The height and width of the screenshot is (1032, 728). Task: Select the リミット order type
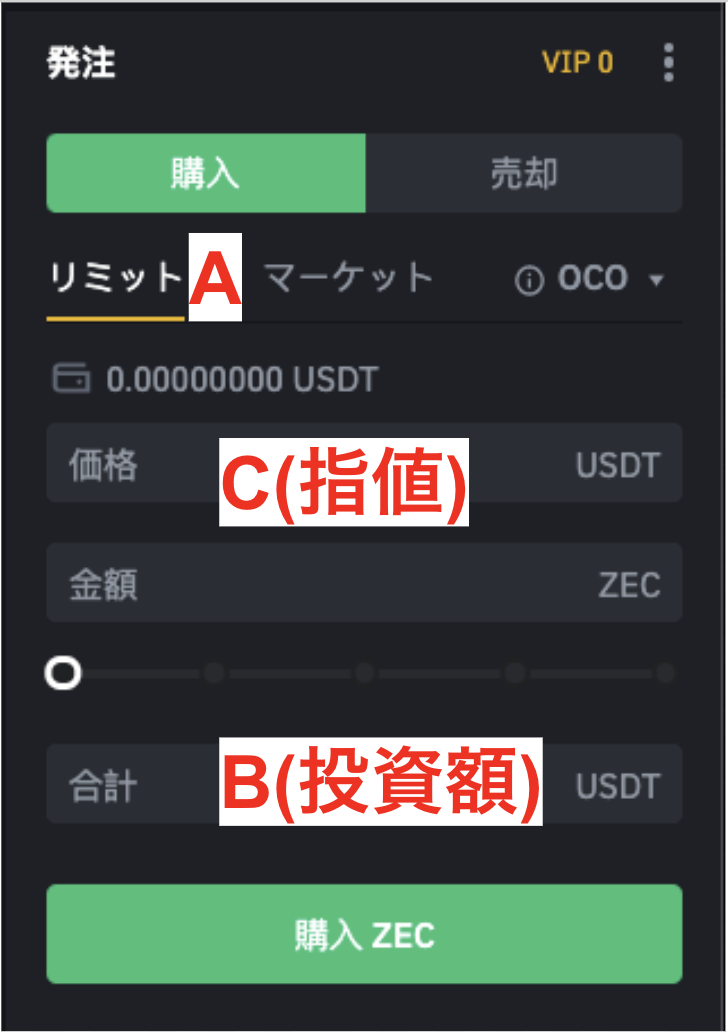coord(114,278)
